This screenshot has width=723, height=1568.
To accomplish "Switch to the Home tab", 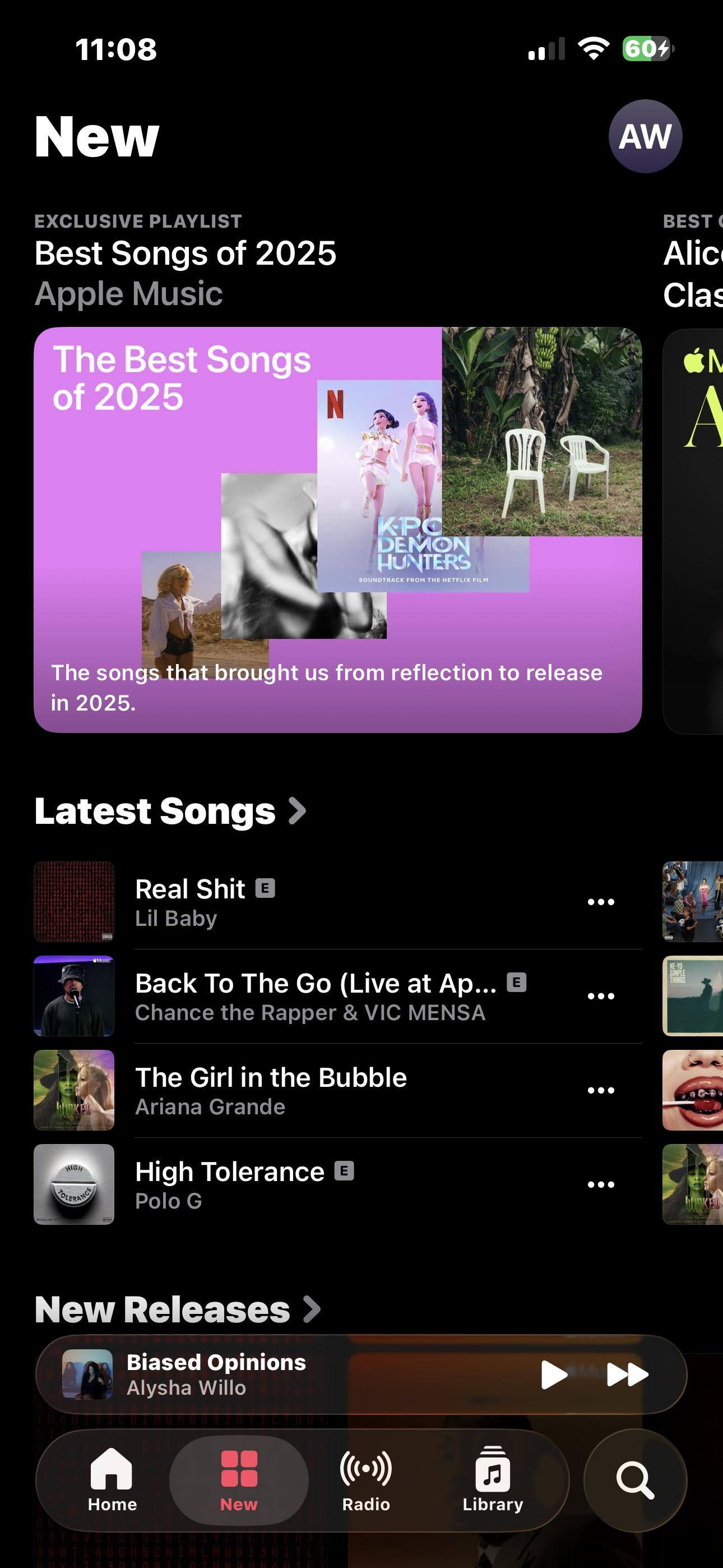I will pyautogui.click(x=112, y=1480).
